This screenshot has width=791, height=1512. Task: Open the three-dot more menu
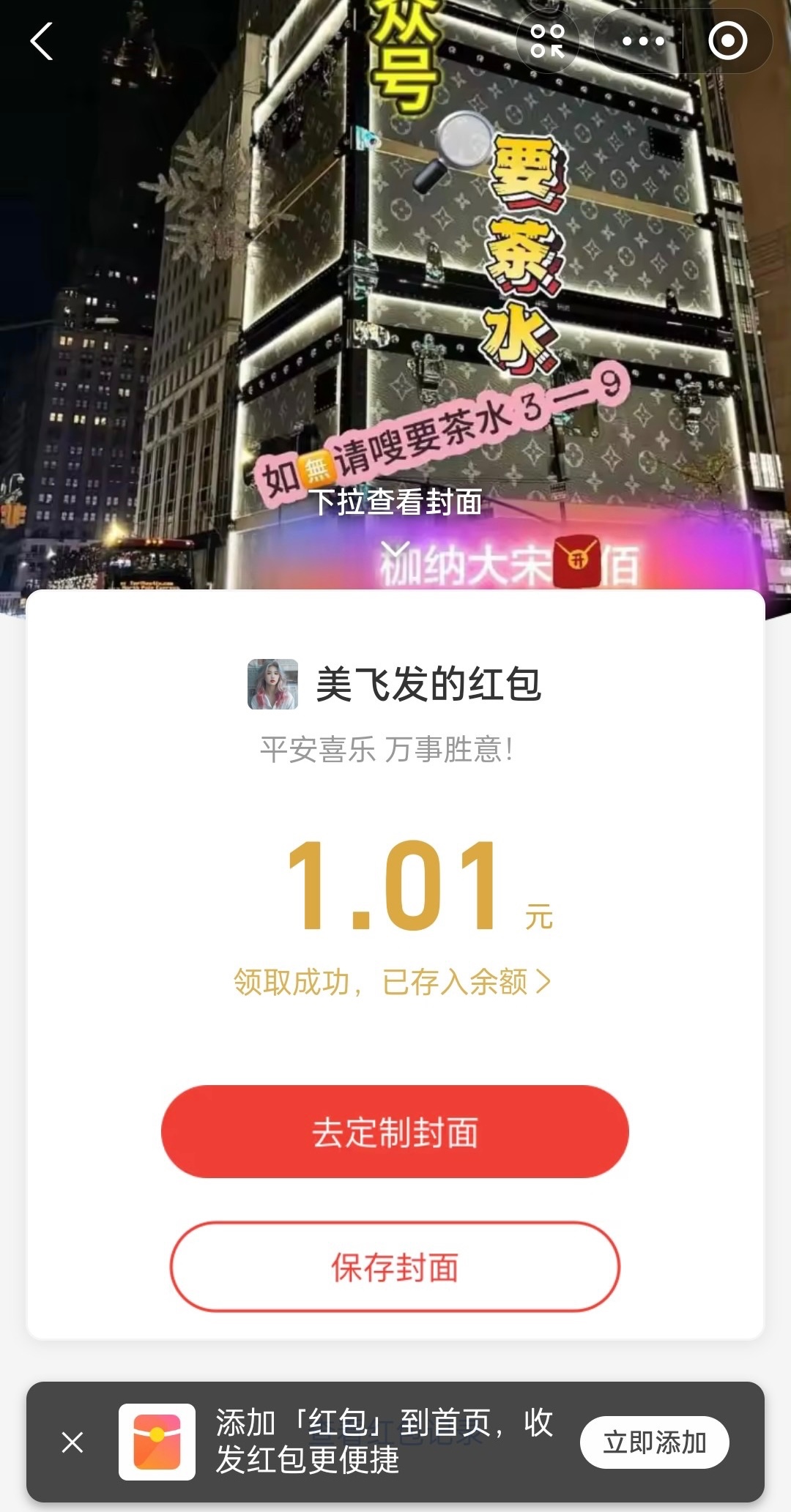point(642,41)
